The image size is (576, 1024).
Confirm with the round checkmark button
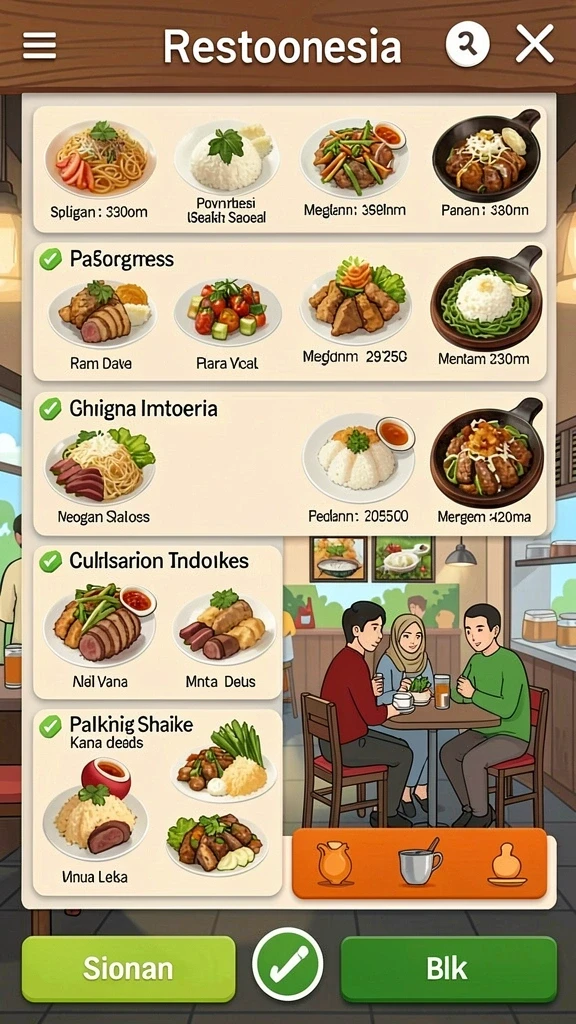click(288, 965)
